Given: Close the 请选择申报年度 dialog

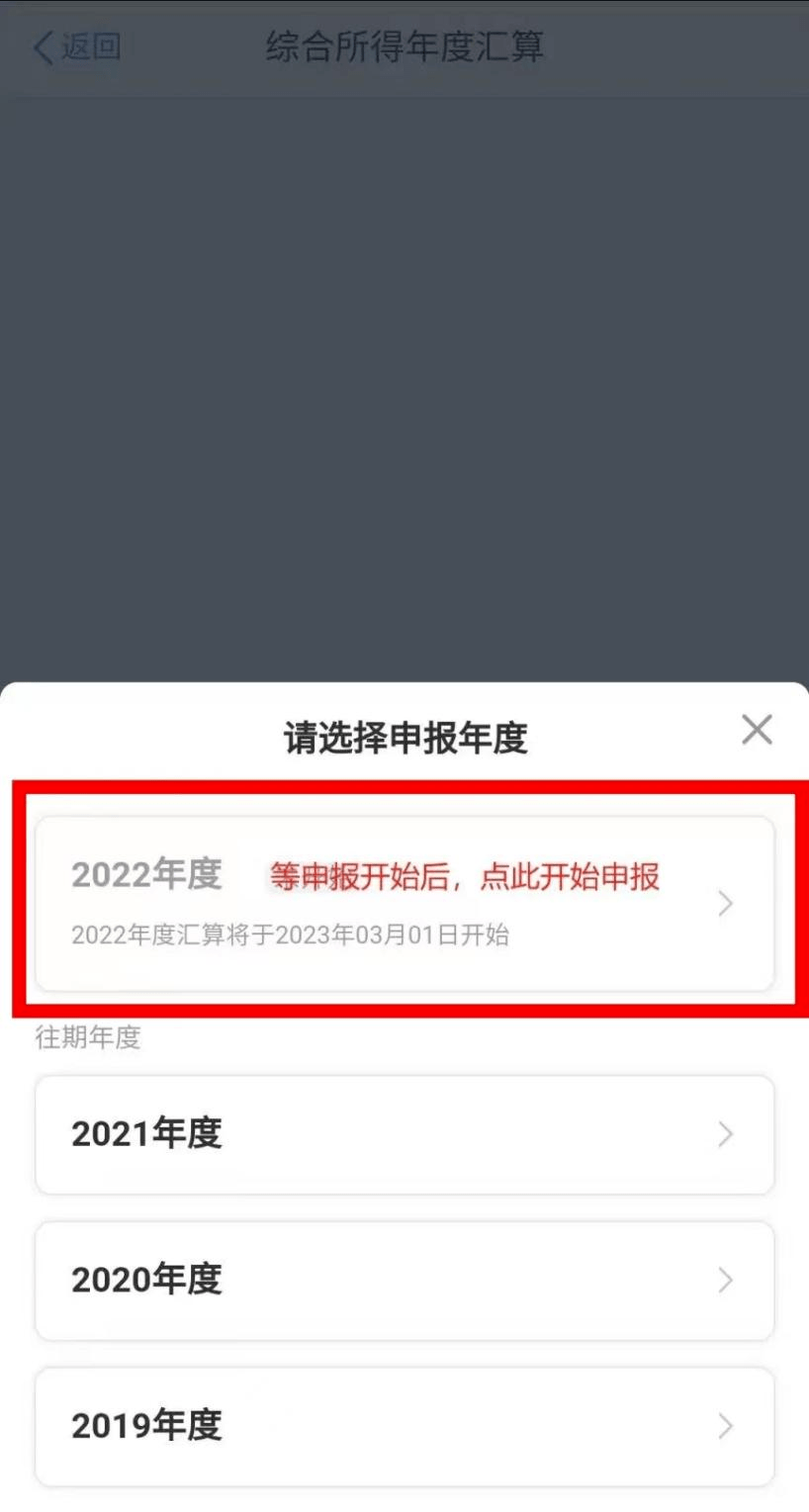Looking at the screenshot, I should pos(757,731).
